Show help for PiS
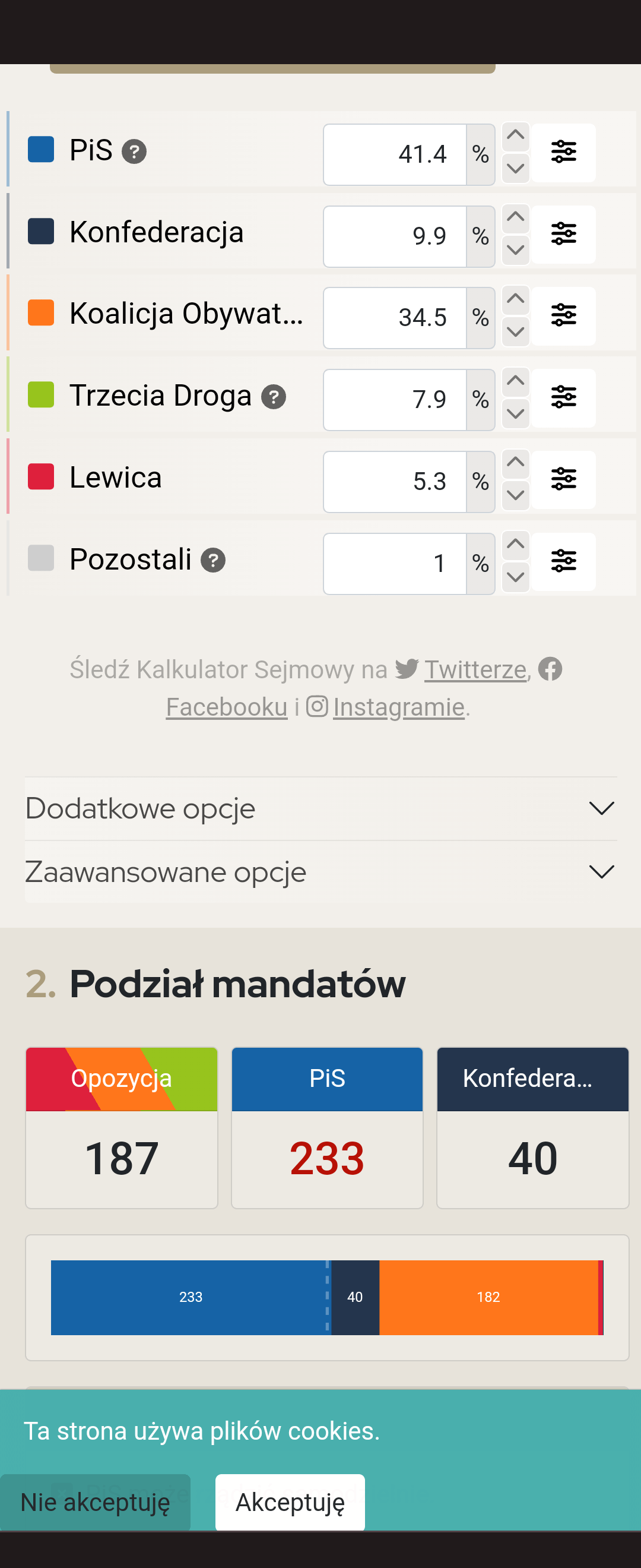Screen dimensions: 641x1568 click(134, 151)
